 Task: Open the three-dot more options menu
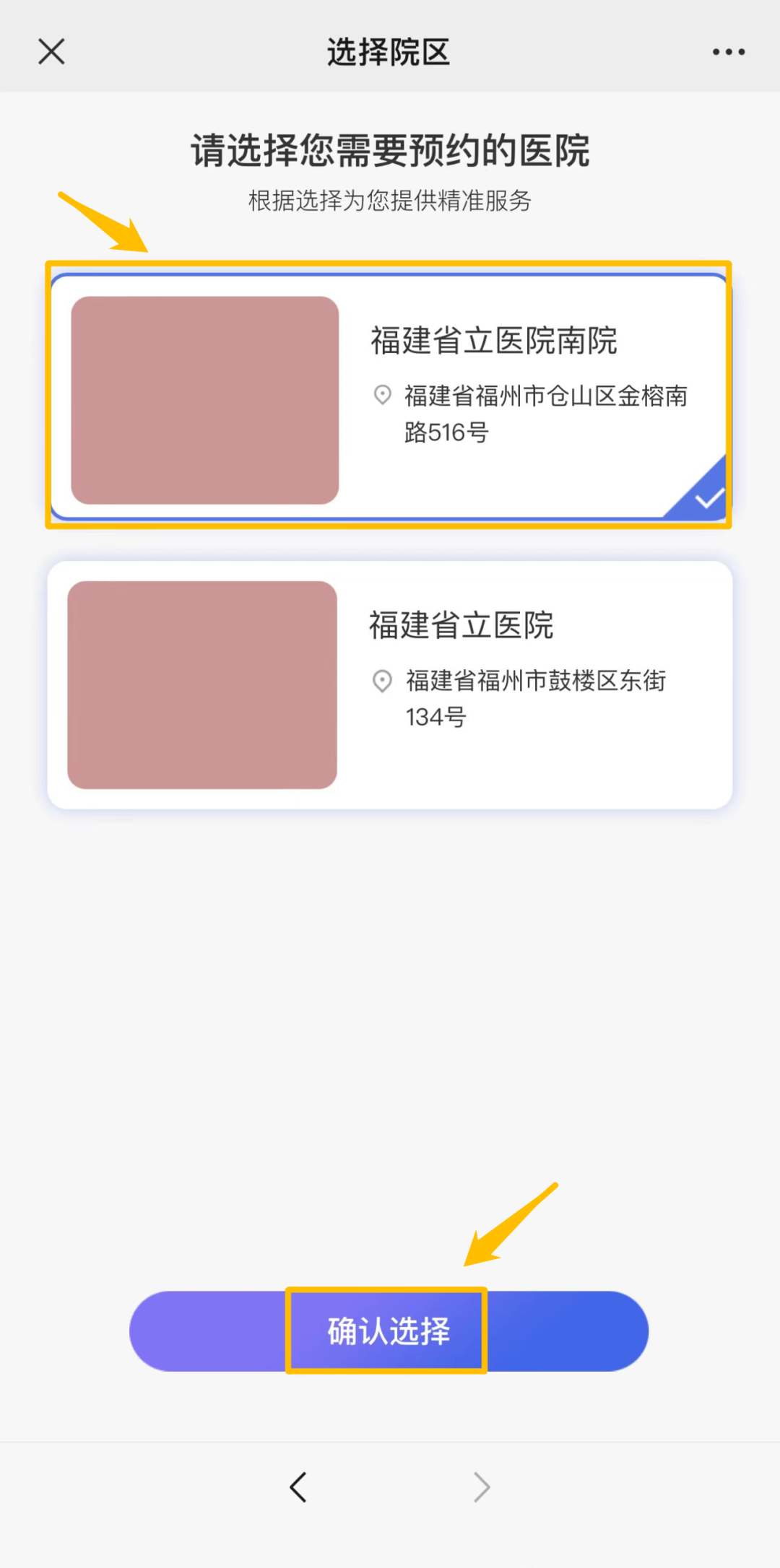728,52
